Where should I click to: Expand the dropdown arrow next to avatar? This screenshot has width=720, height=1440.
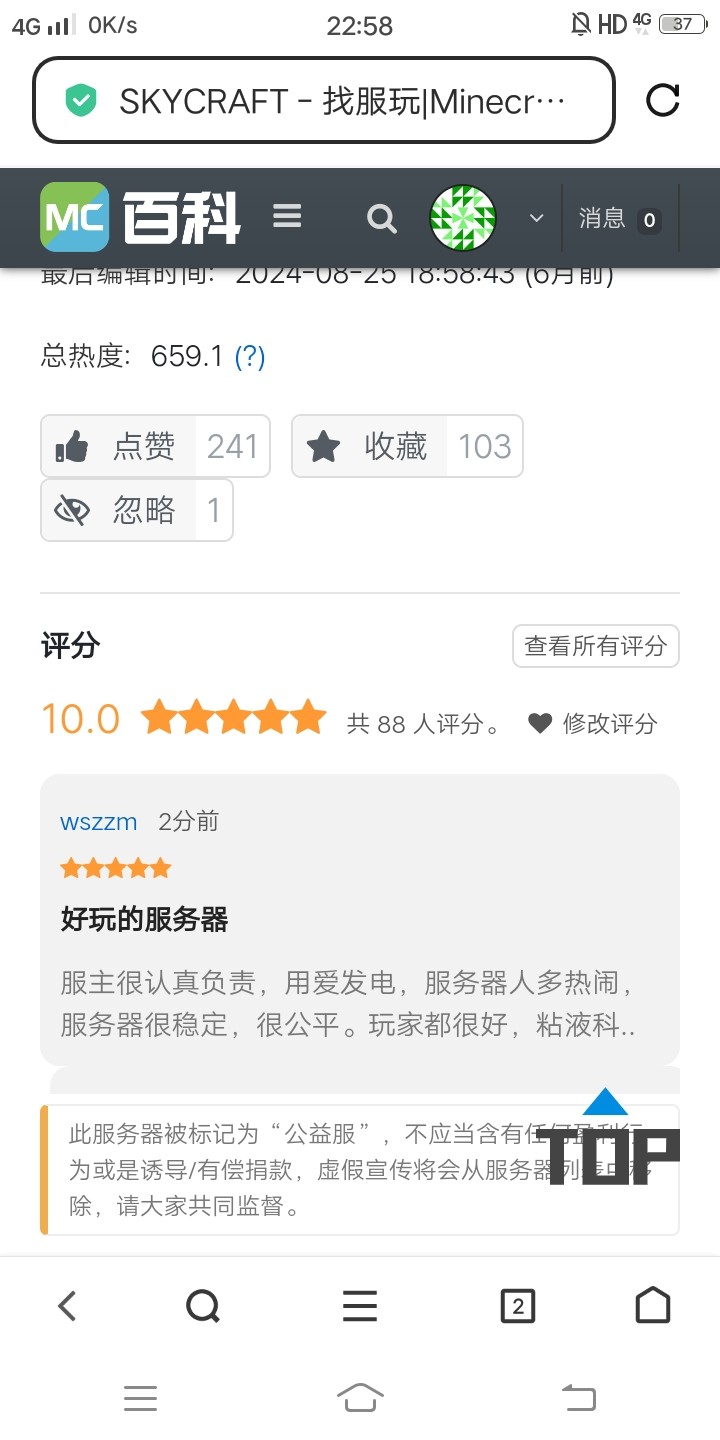536,218
